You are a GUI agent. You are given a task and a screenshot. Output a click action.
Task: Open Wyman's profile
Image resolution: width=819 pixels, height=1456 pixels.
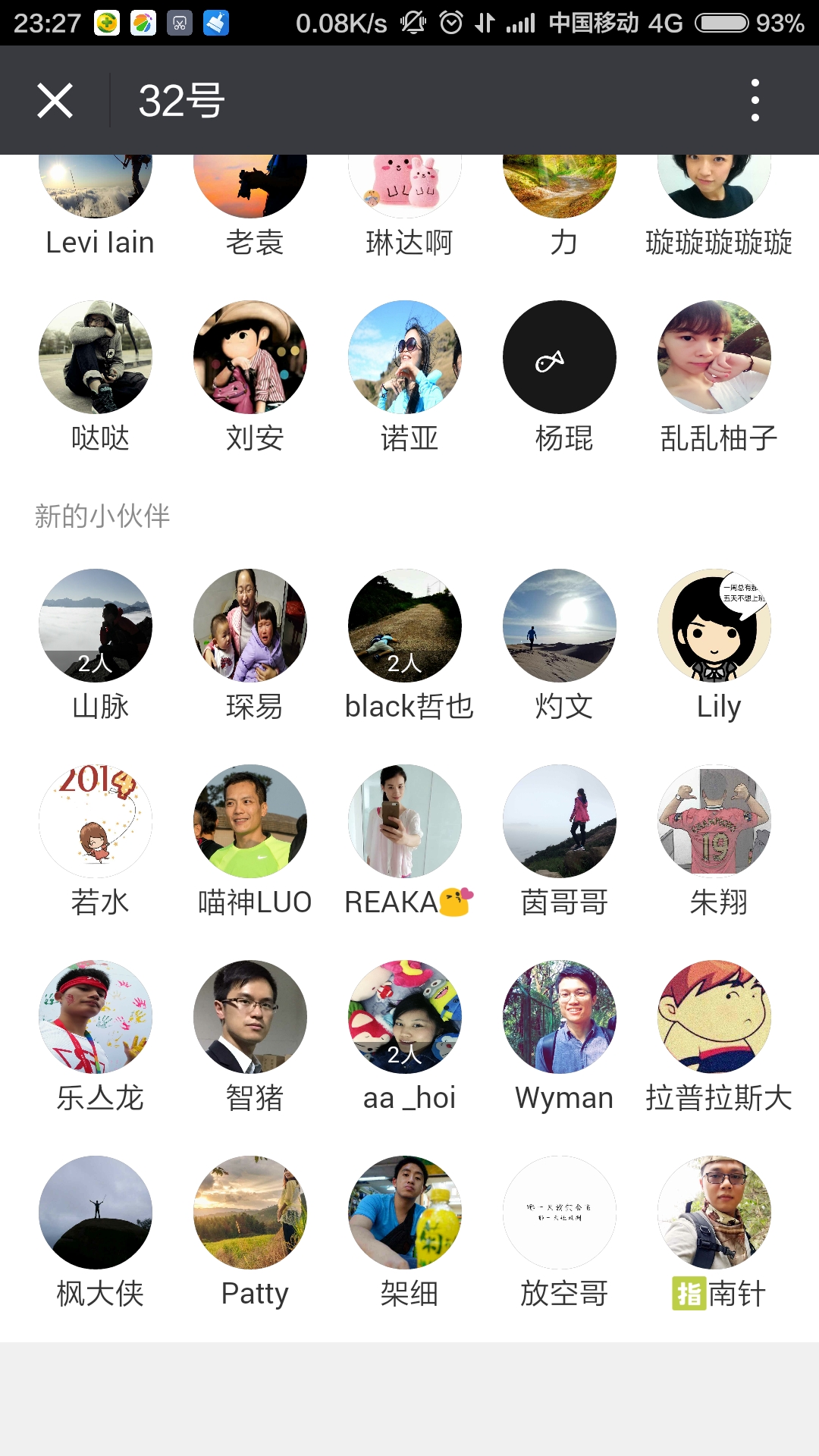[x=560, y=1017]
